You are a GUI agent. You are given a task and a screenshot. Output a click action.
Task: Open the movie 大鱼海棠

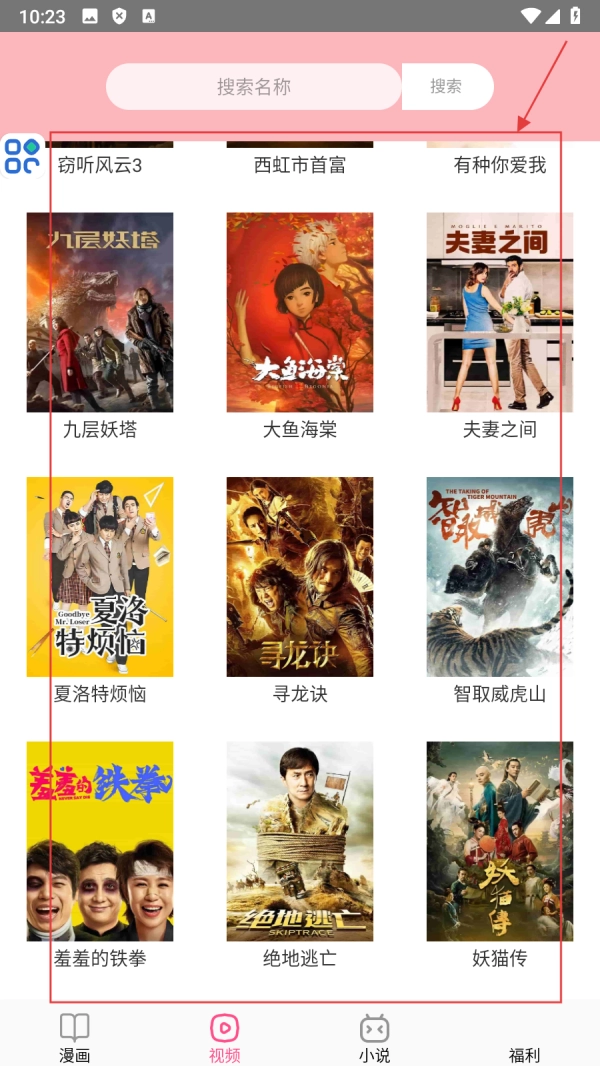300,312
